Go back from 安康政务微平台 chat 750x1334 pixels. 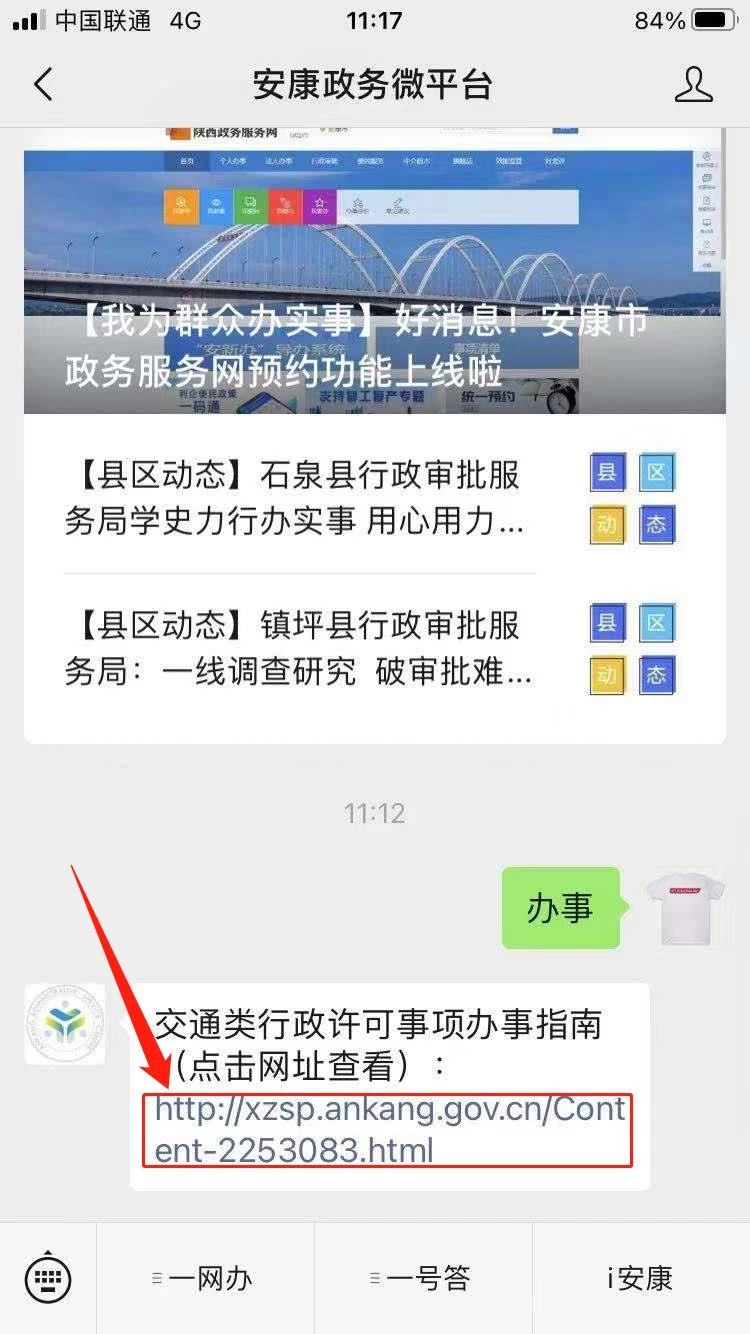[43, 85]
